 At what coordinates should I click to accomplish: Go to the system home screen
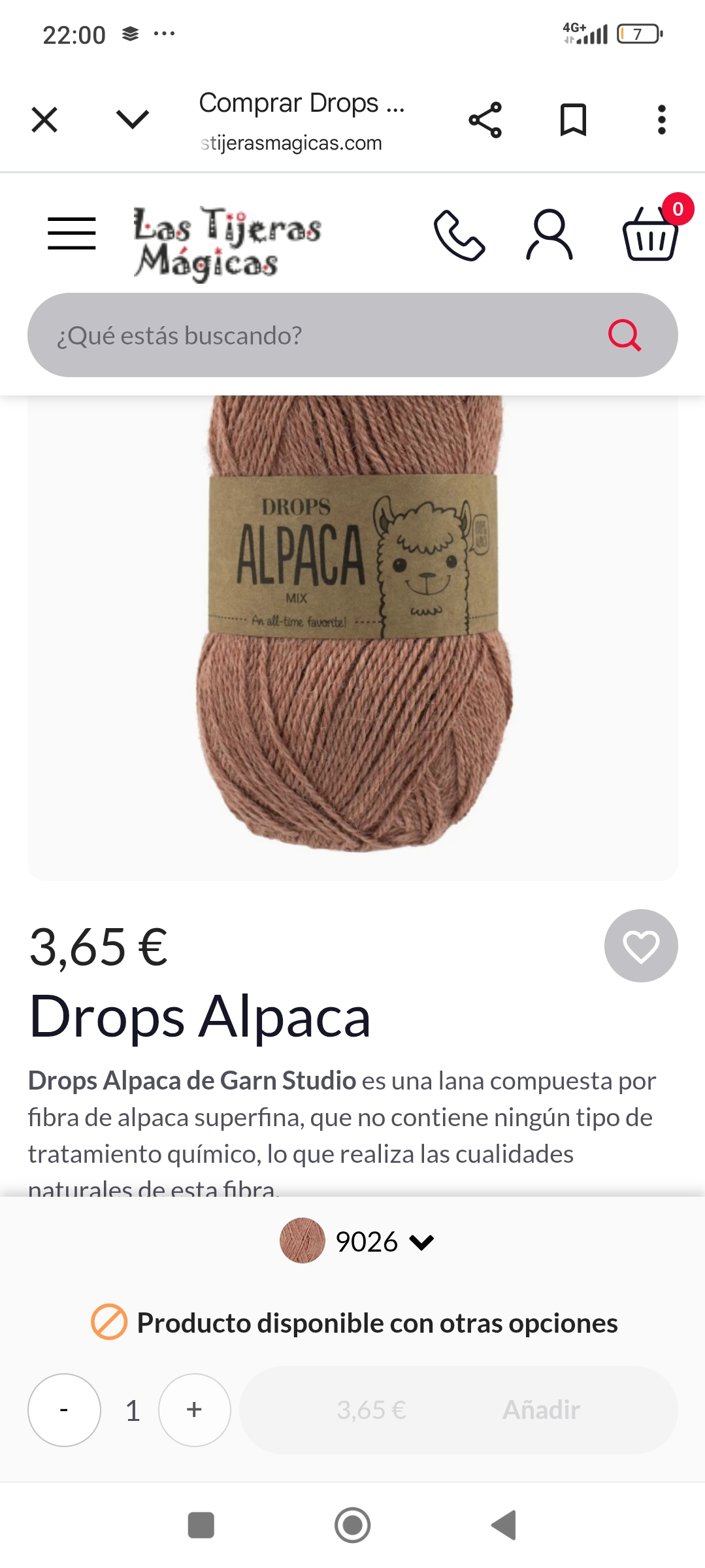tap(352, 1525)
